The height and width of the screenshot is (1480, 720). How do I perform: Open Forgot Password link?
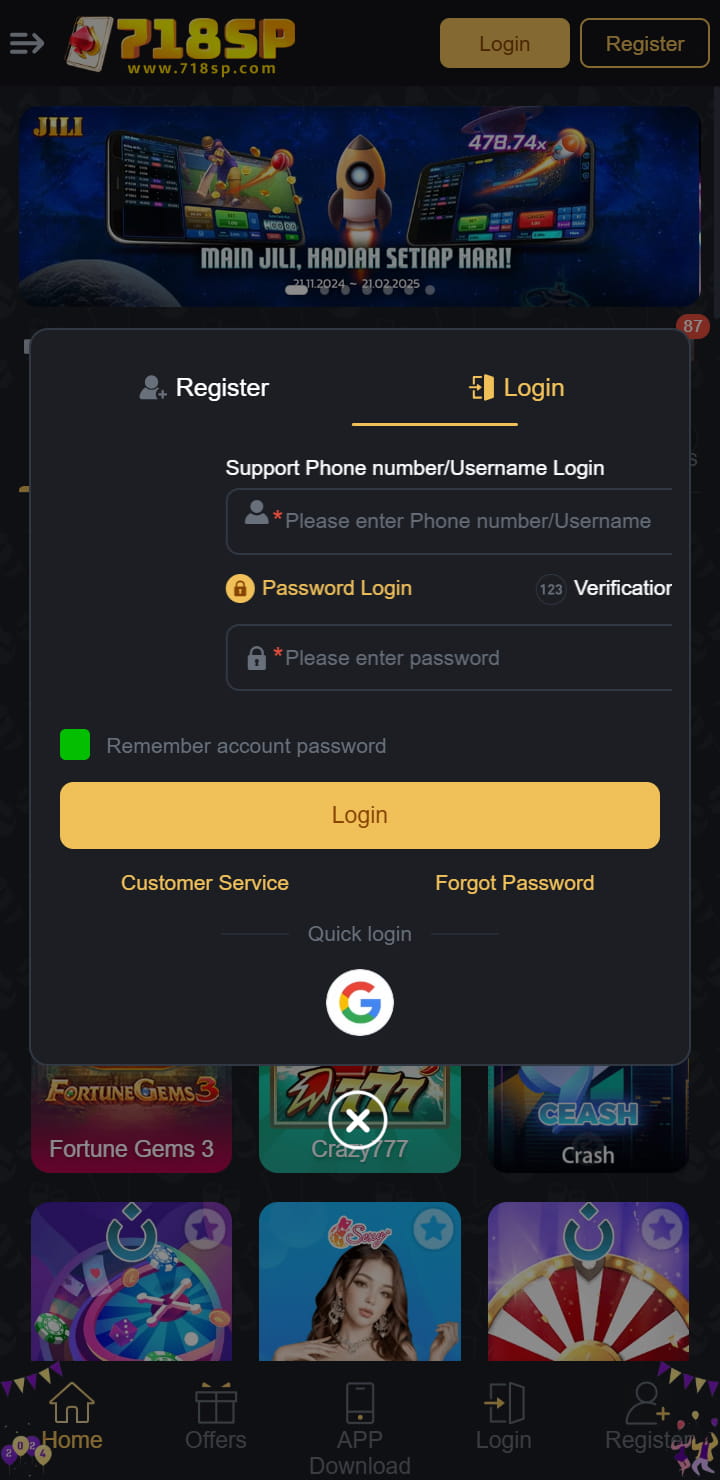click(514, 883)
